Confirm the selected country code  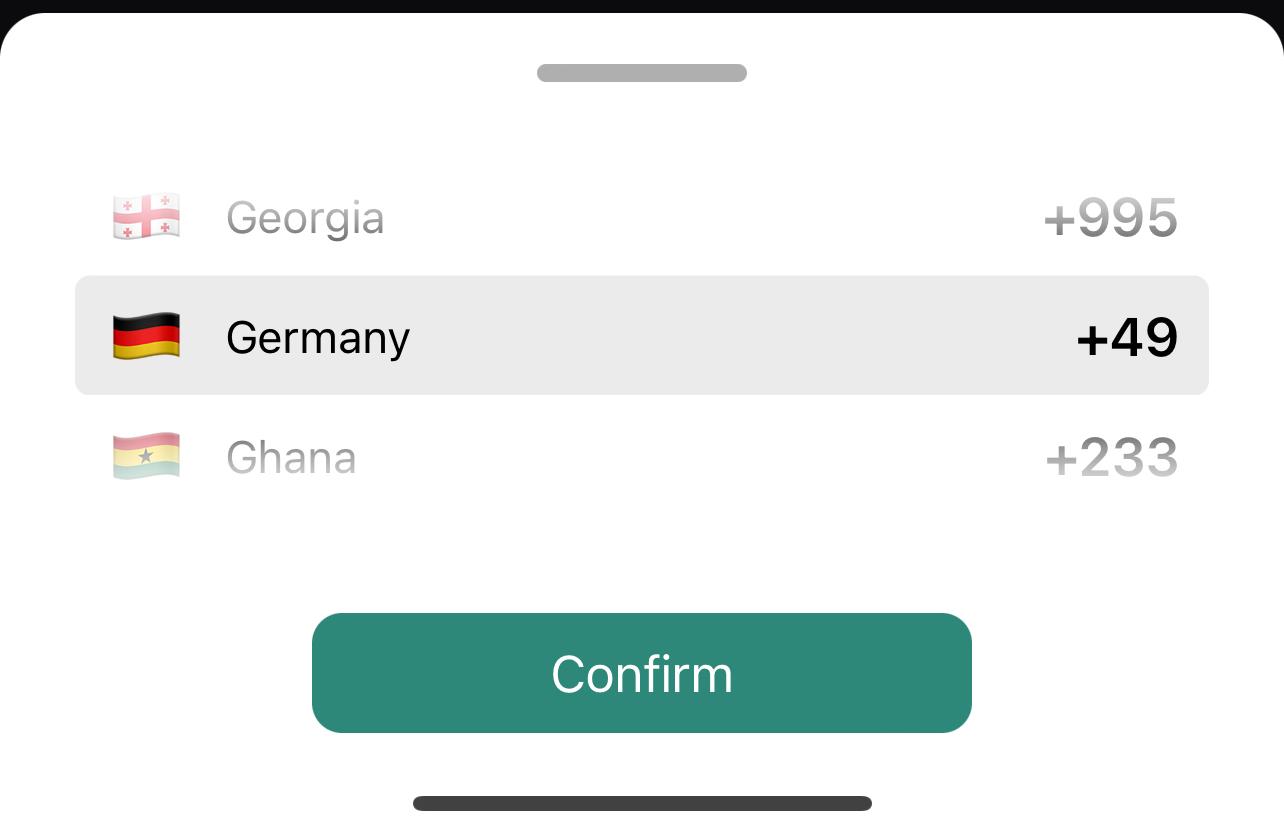tap(641, 673)
